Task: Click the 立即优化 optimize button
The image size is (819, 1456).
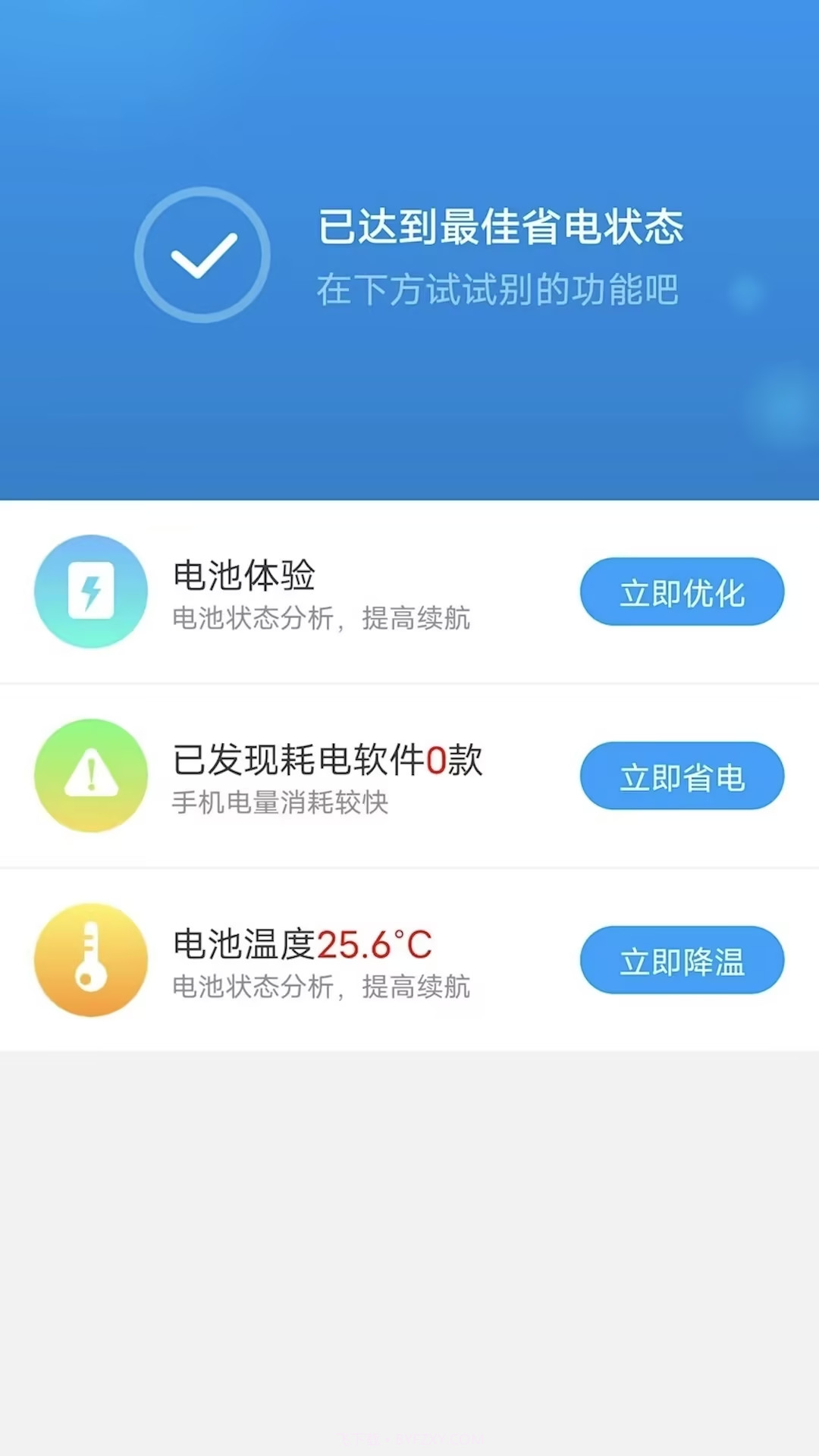Action: click(682, 591)
